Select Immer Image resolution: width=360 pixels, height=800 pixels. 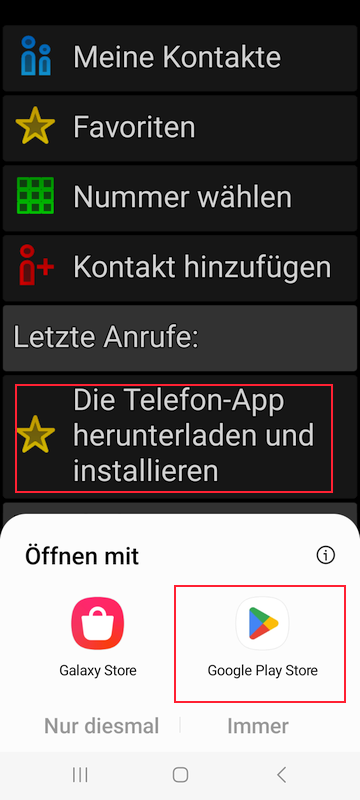click(258, 726)
